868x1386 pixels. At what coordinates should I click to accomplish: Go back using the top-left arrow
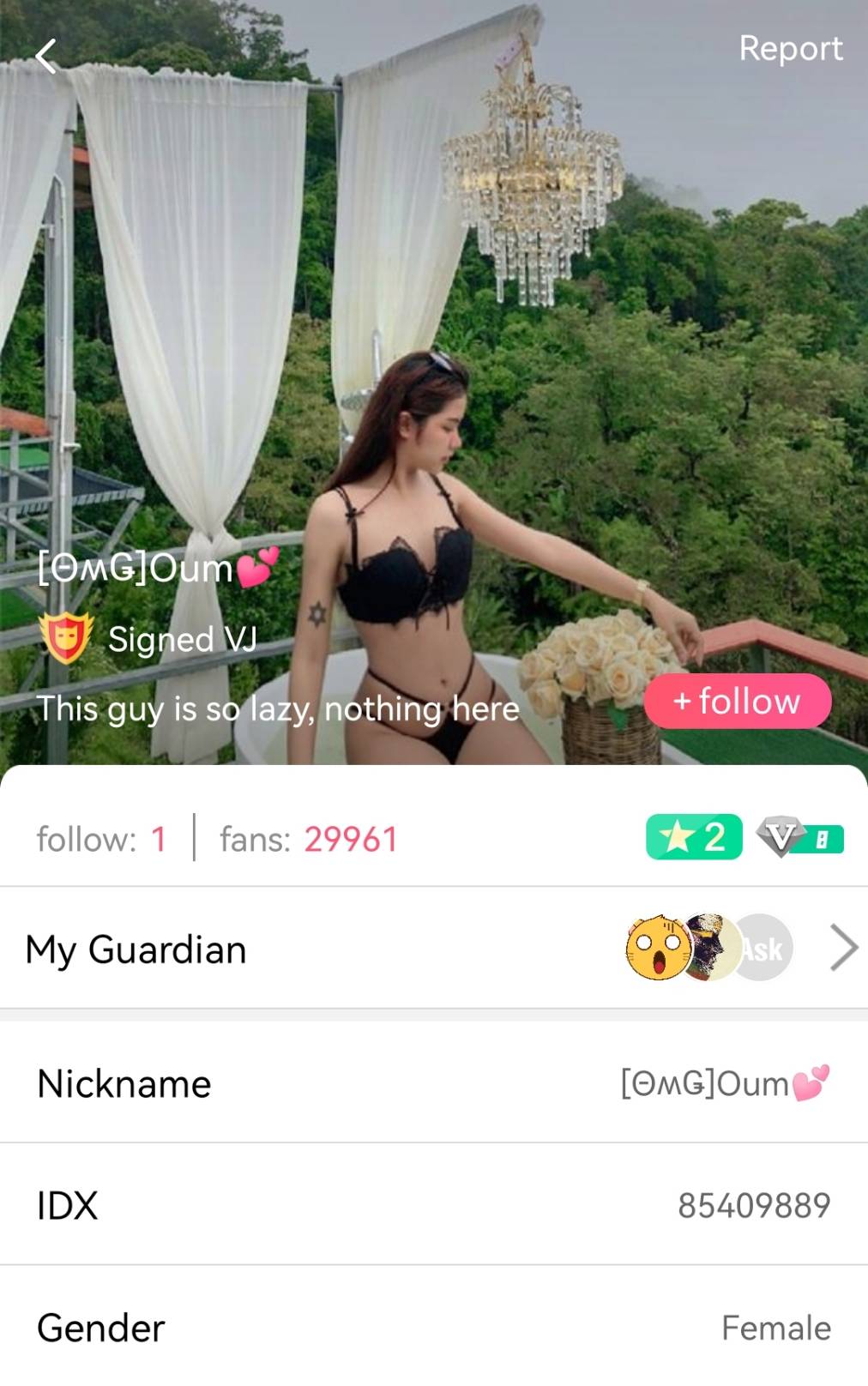coord(46,57)
